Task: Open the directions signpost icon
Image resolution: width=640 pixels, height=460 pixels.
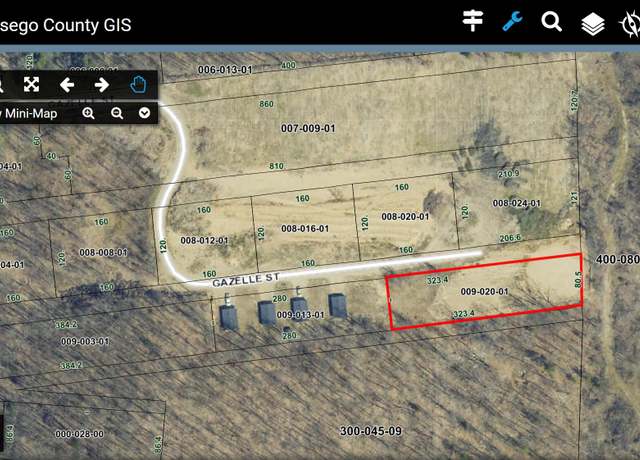Action: tap(472, 21)
